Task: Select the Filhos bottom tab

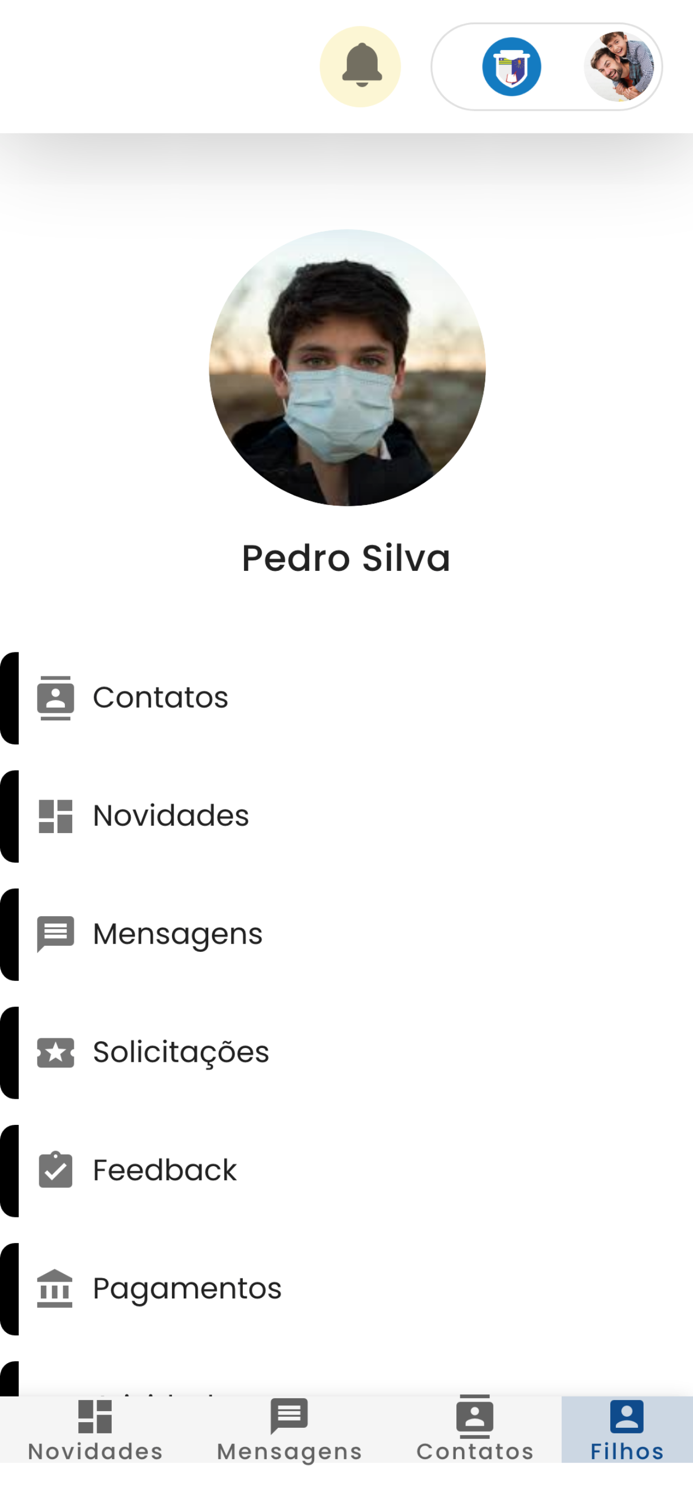Action: click(x=627, y=1430)
